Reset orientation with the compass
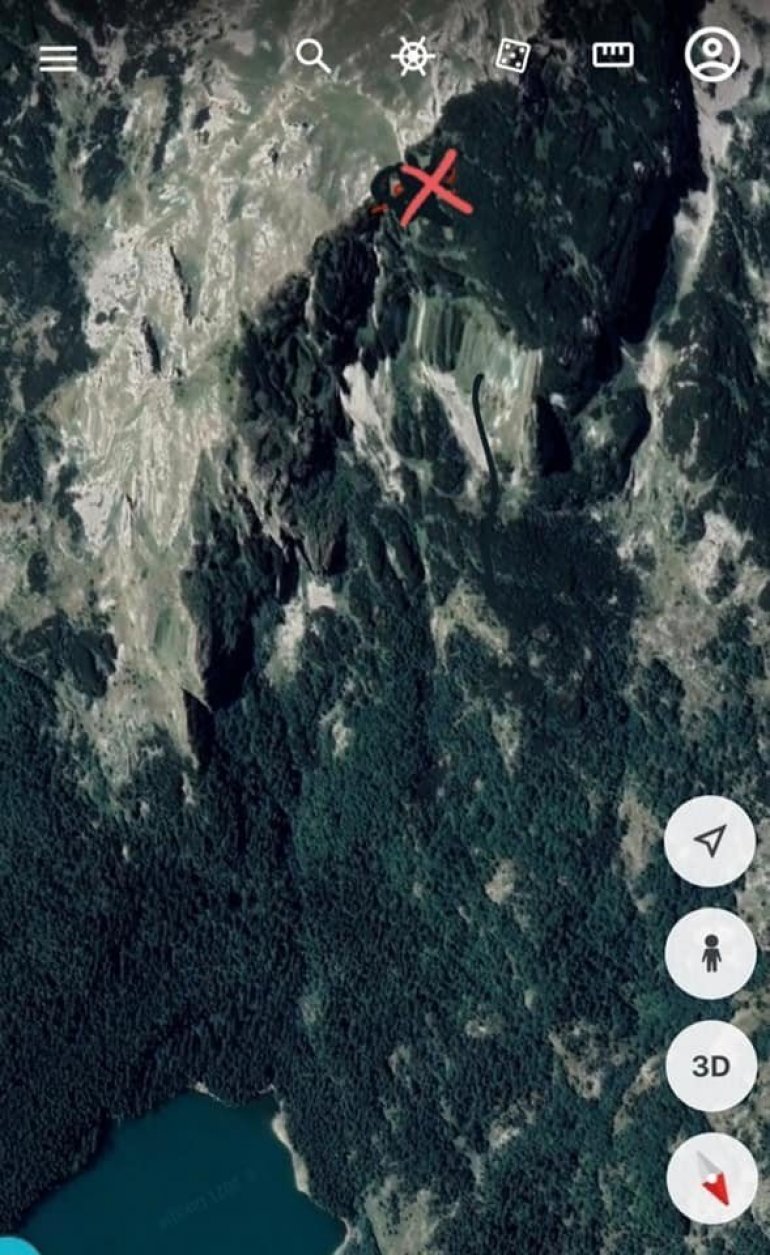Screen dimensions: 770x1255 712,1180
